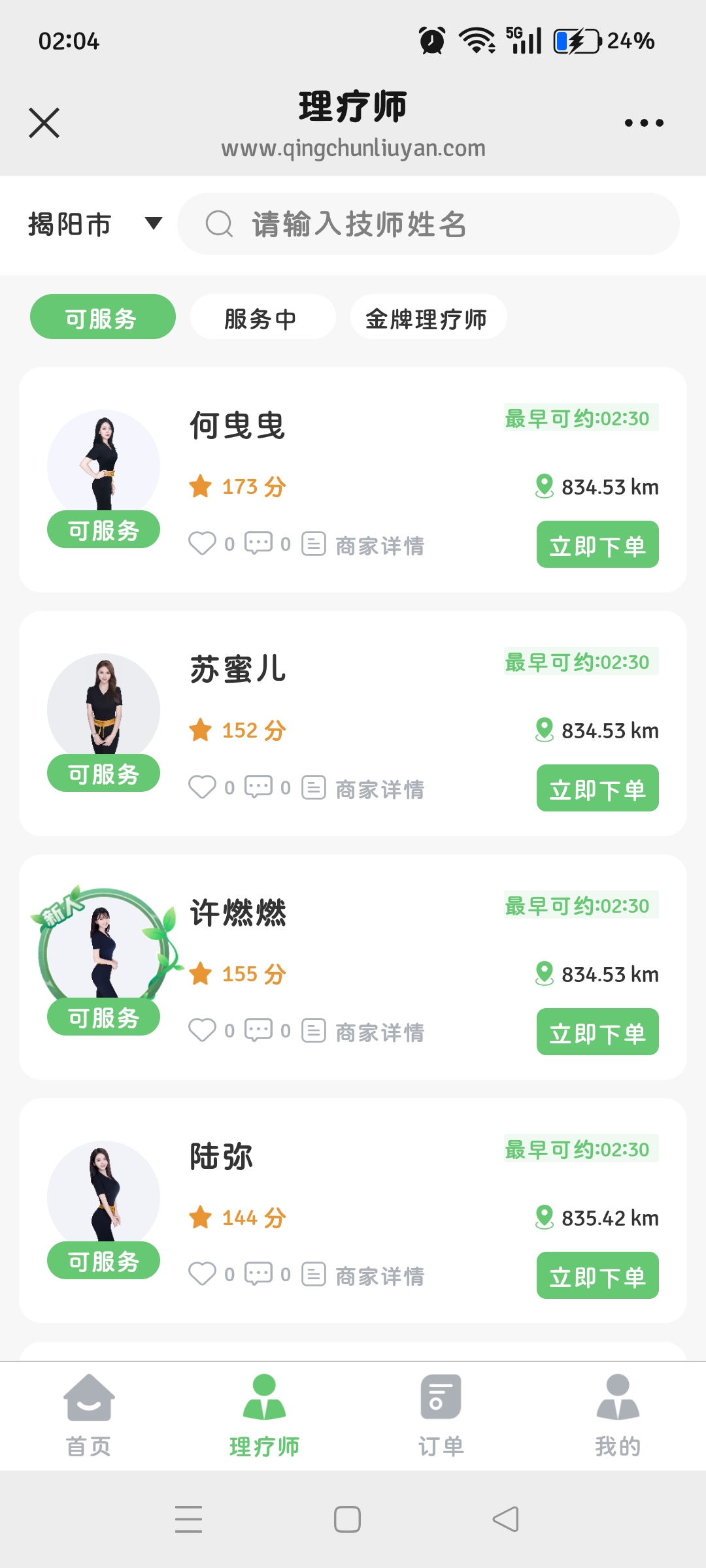Tap 立即下单 for 何曳曳

coord(597,544)
